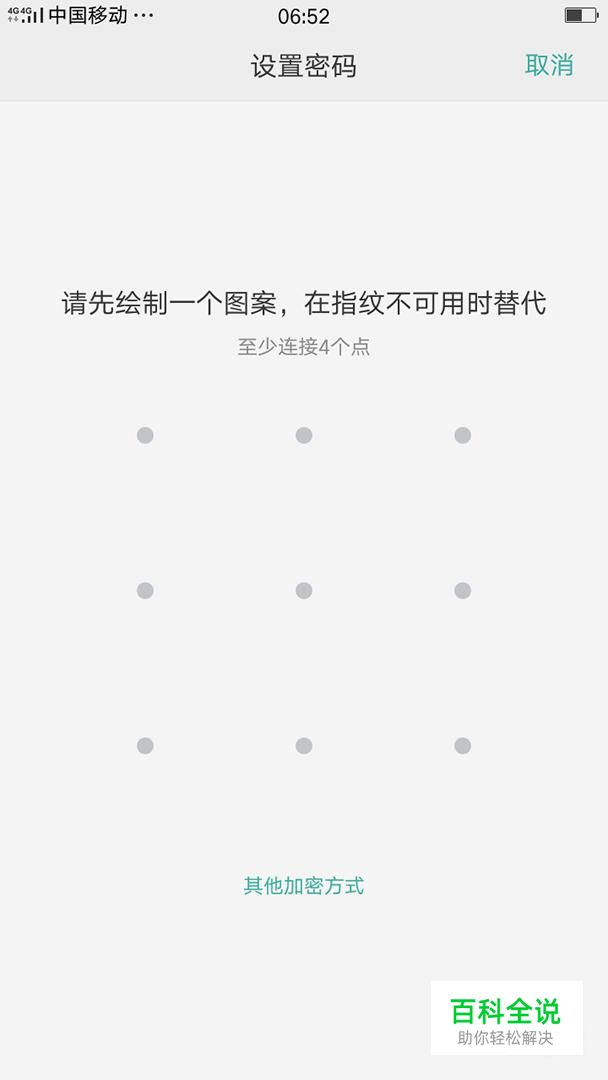The width and height of the screenshot is (608, 1080).
Task: Select the top-left dot of the pattern grid
Action: 145,435
